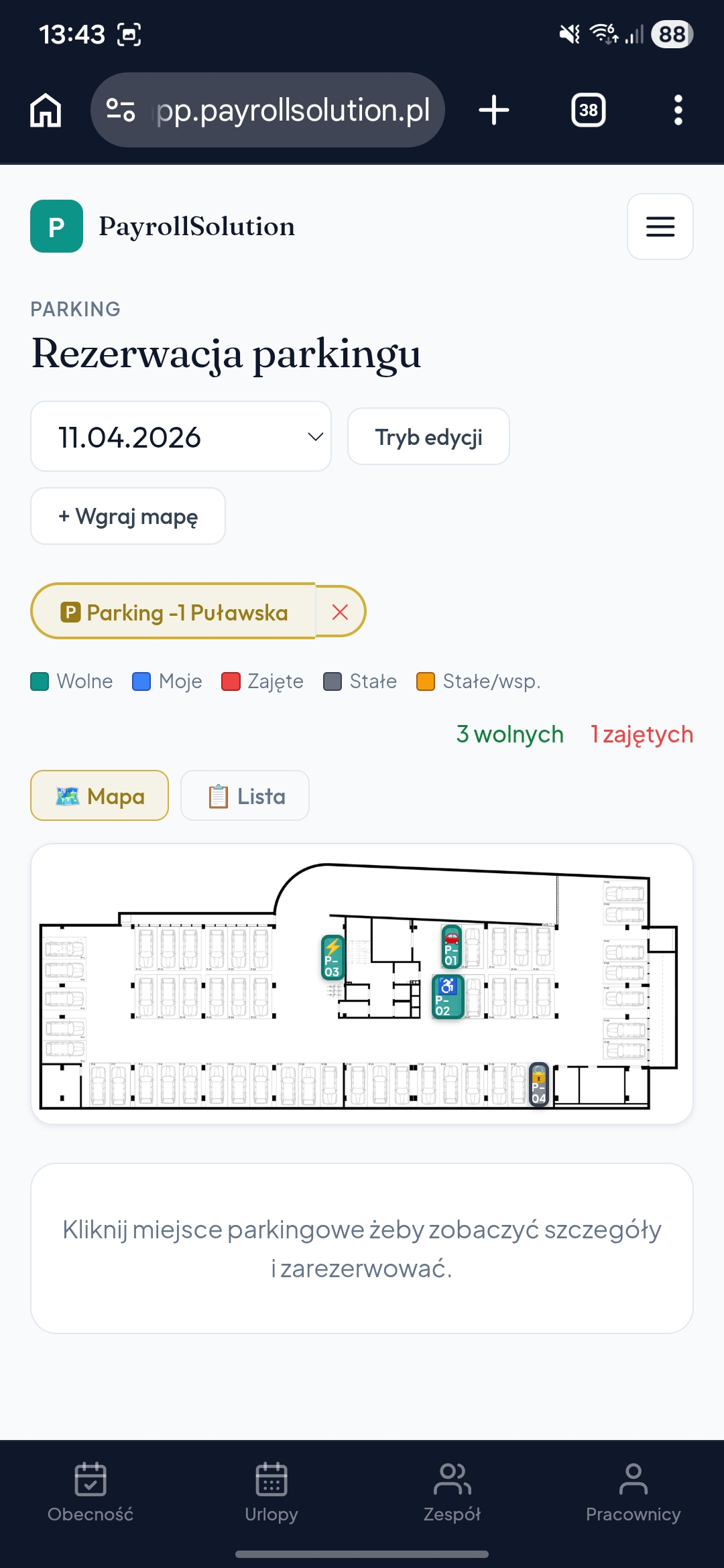724x1568 pixels.
Task: Show the 38 open browser tabs
Action: [x=588, y=110]
